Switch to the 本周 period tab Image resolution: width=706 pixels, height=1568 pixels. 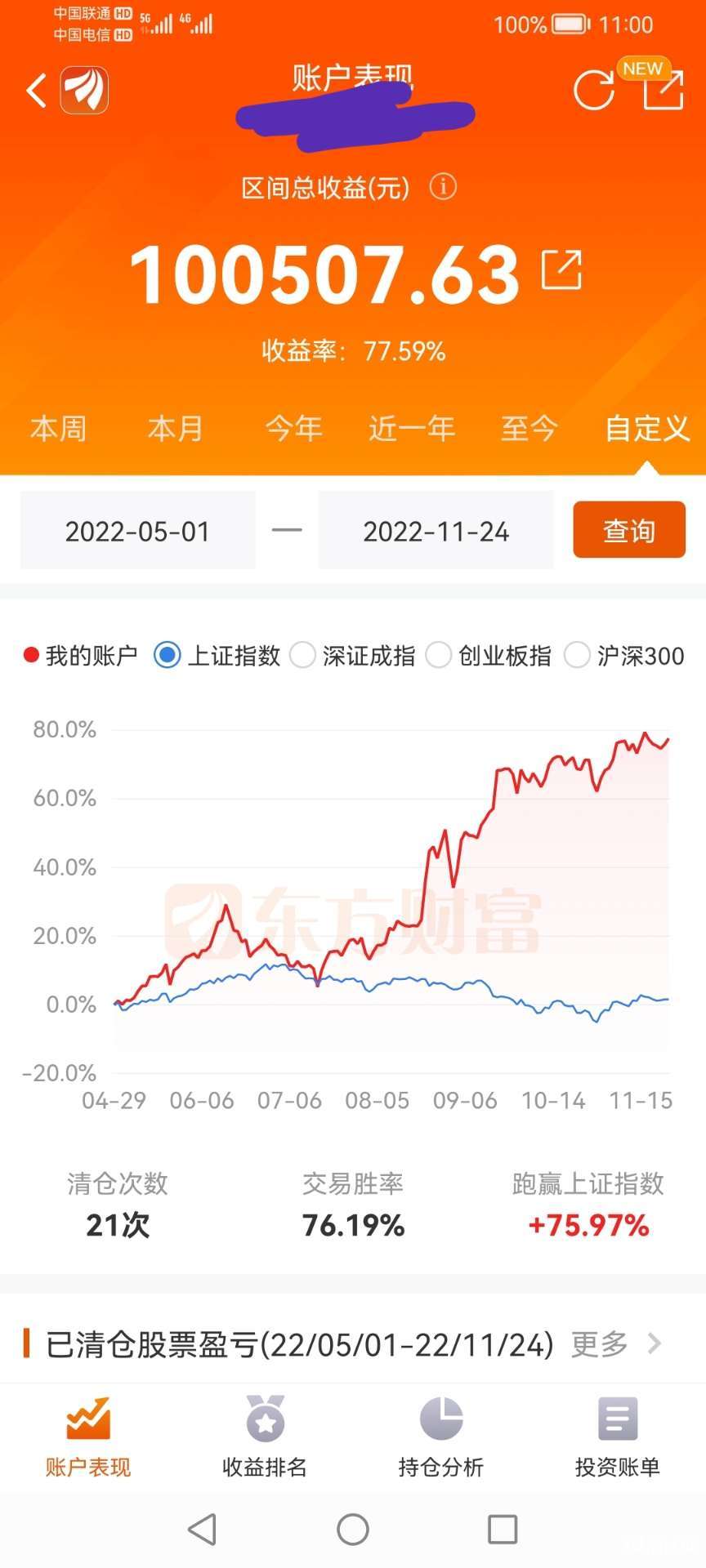point(58,428)
